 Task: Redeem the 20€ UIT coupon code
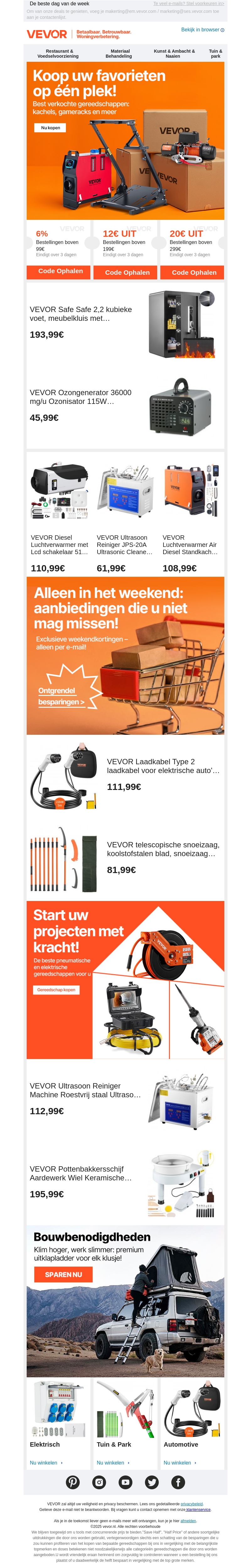[x=194, y=272]
